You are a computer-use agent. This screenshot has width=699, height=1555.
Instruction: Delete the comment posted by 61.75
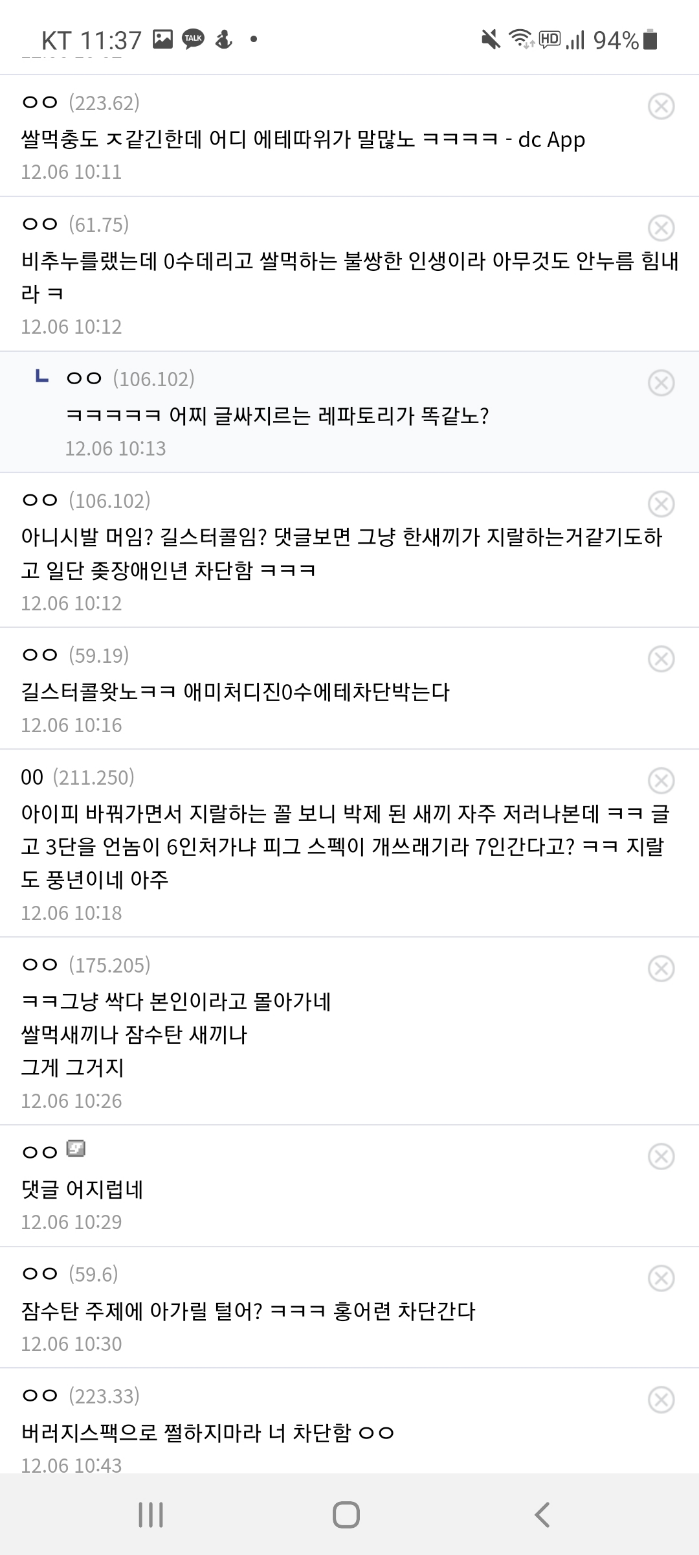pyautogui.click(x=661, y=228)
